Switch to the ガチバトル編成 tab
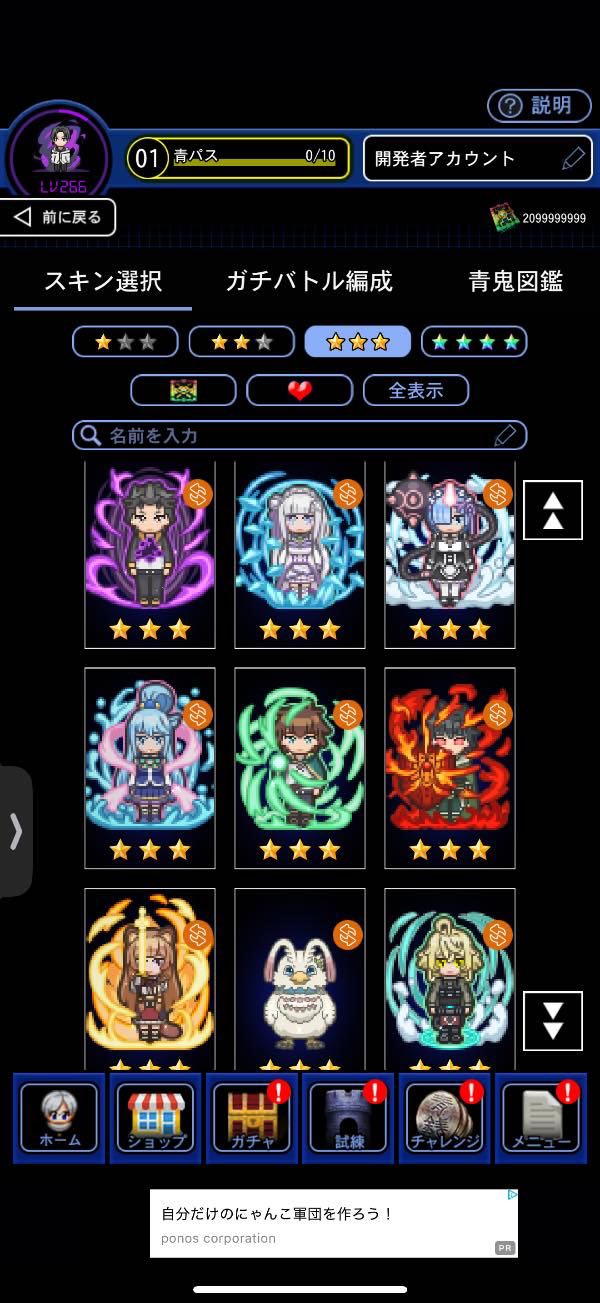 pos(309,281)
